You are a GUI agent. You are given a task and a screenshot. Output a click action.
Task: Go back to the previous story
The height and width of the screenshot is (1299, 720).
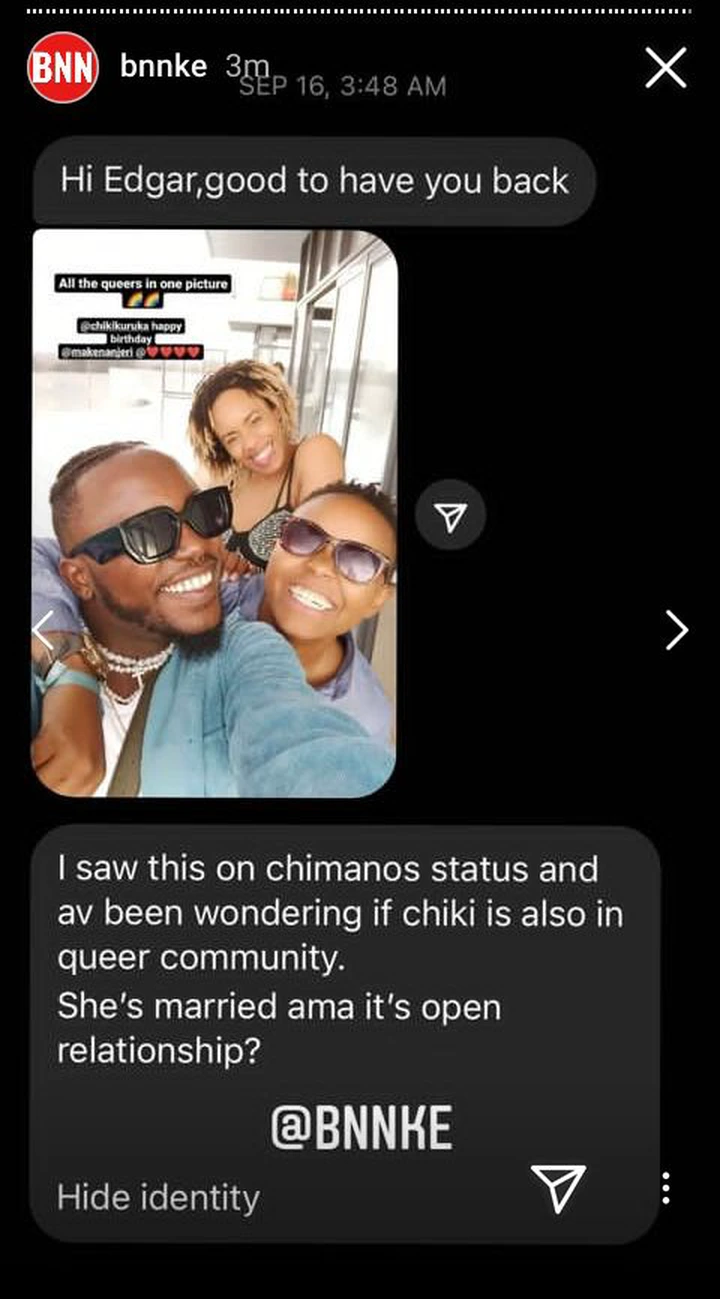tap(42, 630)
